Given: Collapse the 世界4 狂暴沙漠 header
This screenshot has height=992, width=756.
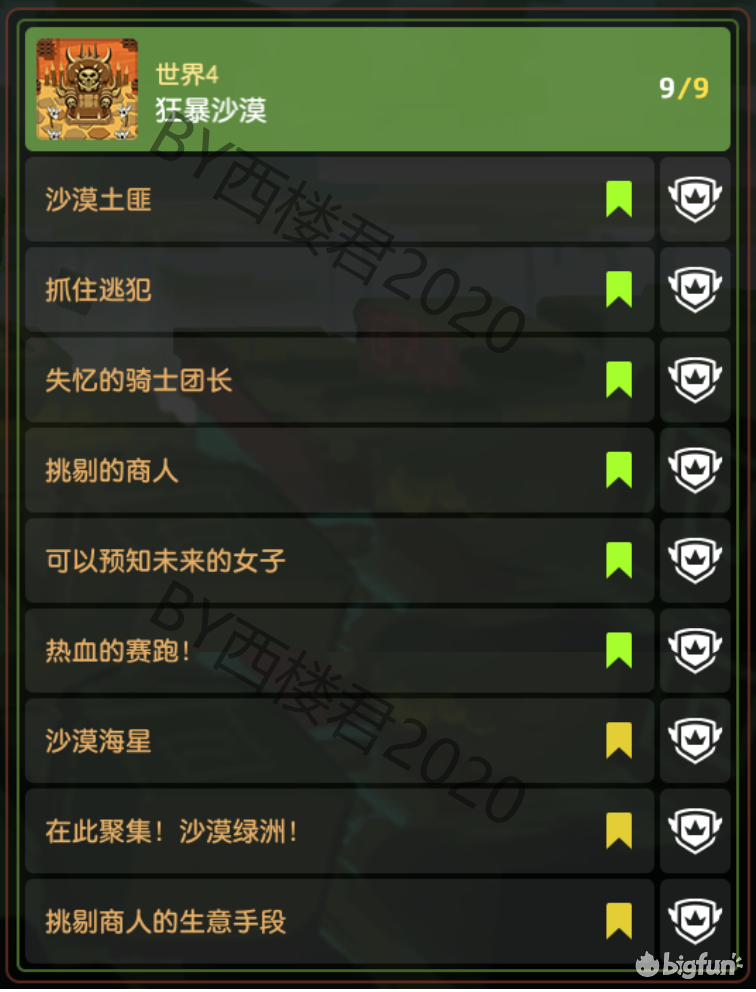Looking at the screenshot, I should (x=378, y=89).
